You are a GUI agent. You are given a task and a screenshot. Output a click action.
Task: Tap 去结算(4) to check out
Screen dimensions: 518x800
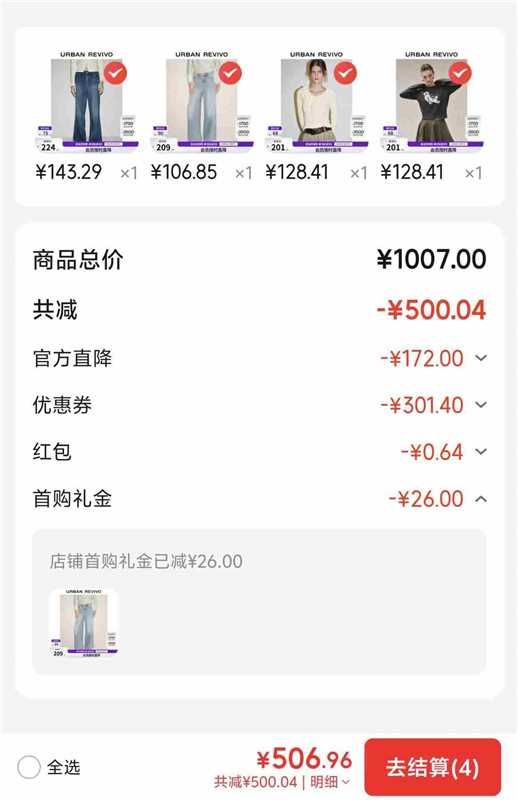click(432, 767)
